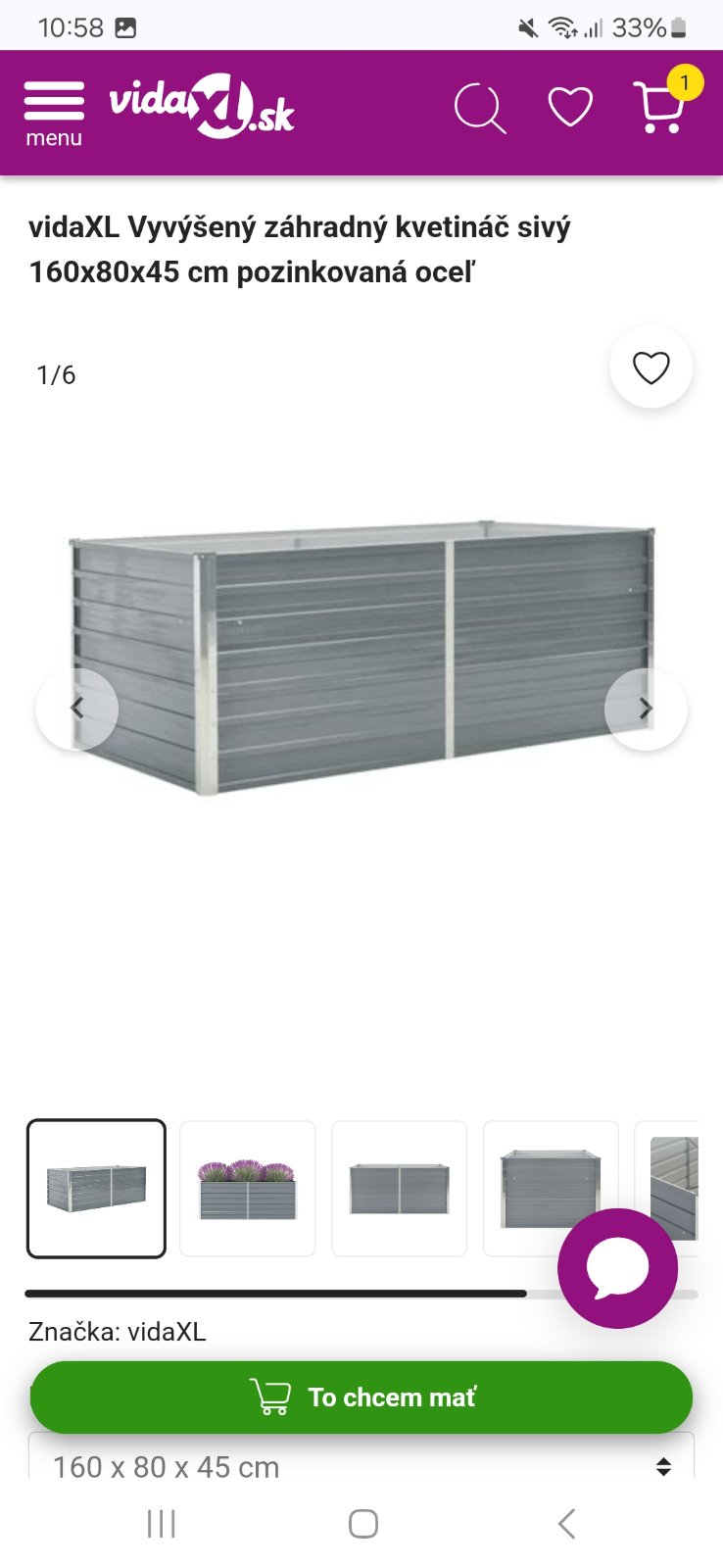The height and width of the screenshot is (1568, 723).
Task: Show the next product image
Action: click(645, 709)
